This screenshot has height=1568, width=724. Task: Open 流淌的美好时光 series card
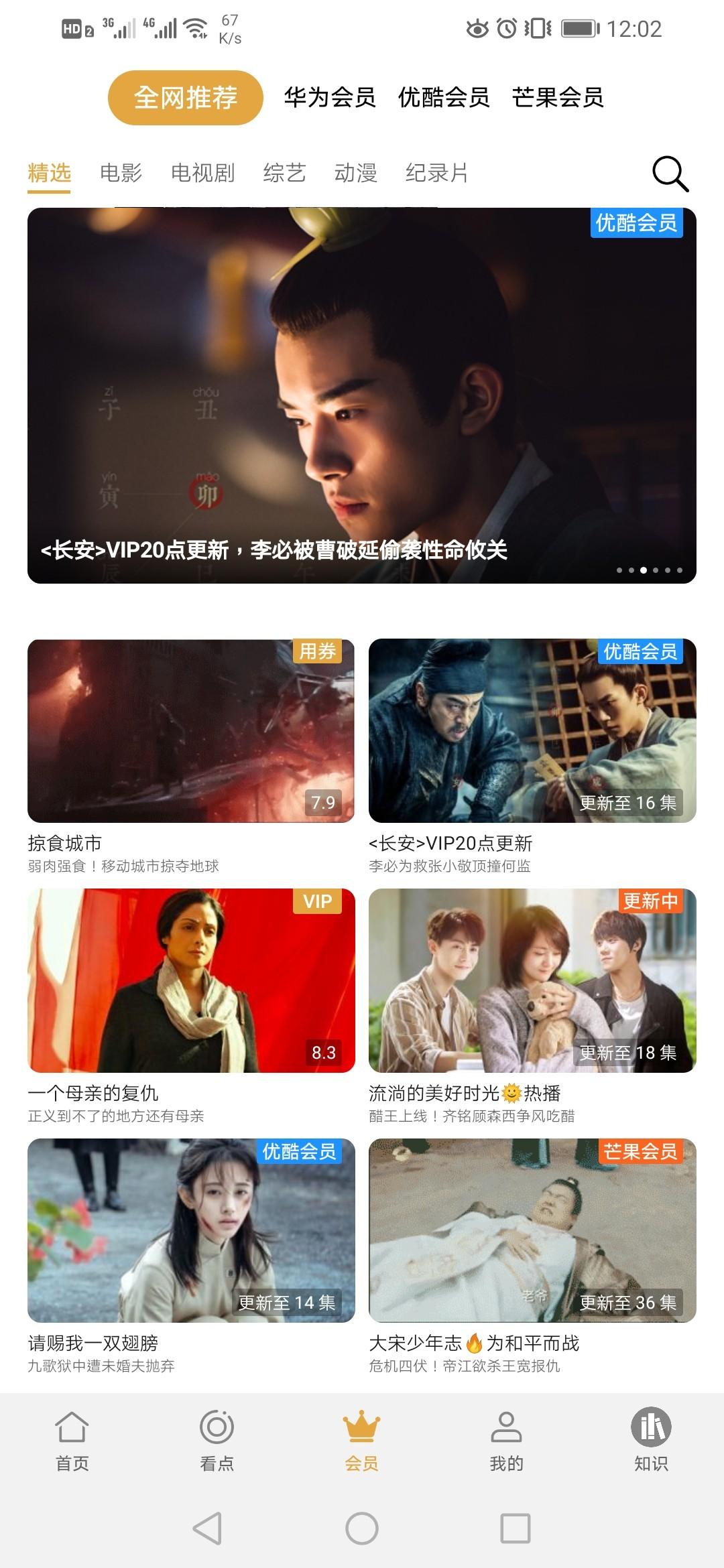[532, 980]
